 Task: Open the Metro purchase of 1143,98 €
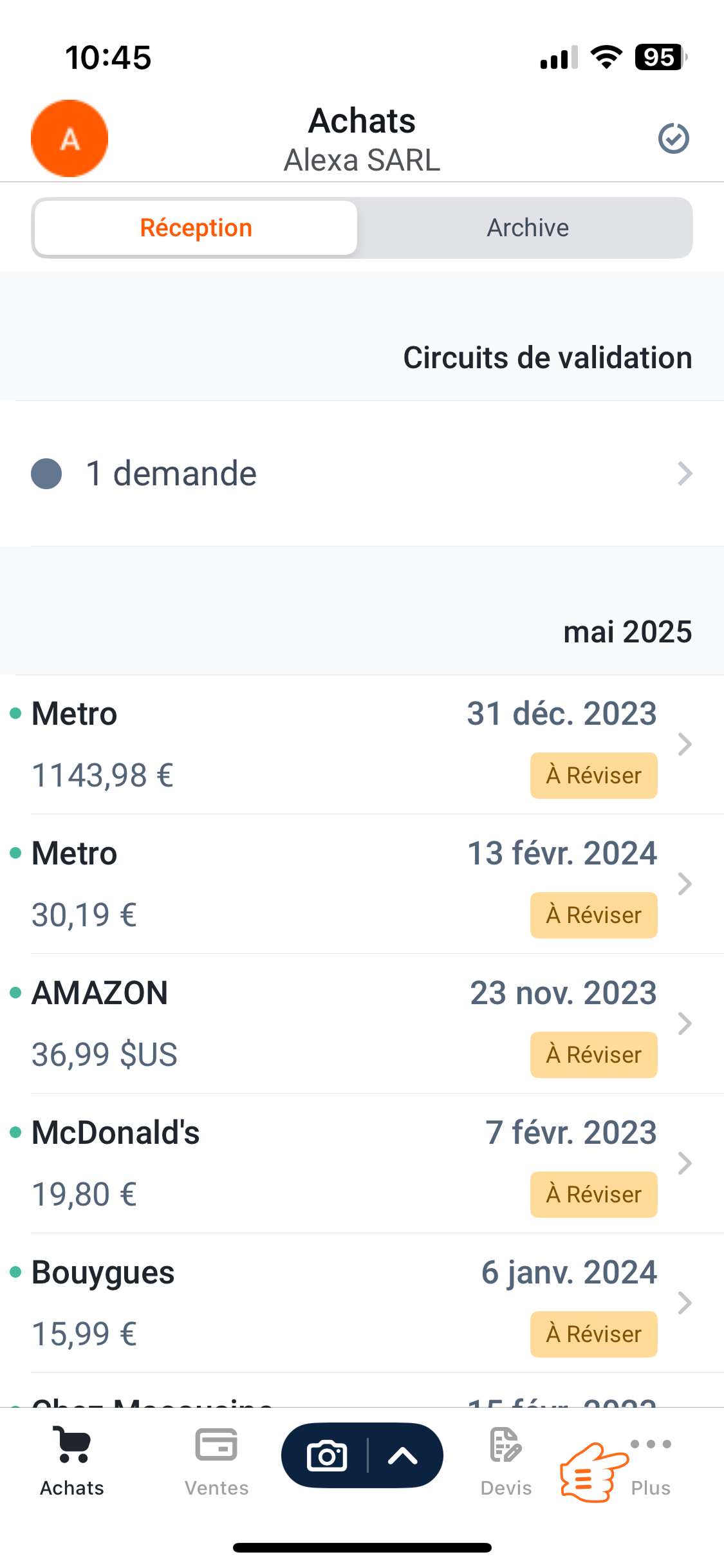pyautogui.click(x=362, y=745)
